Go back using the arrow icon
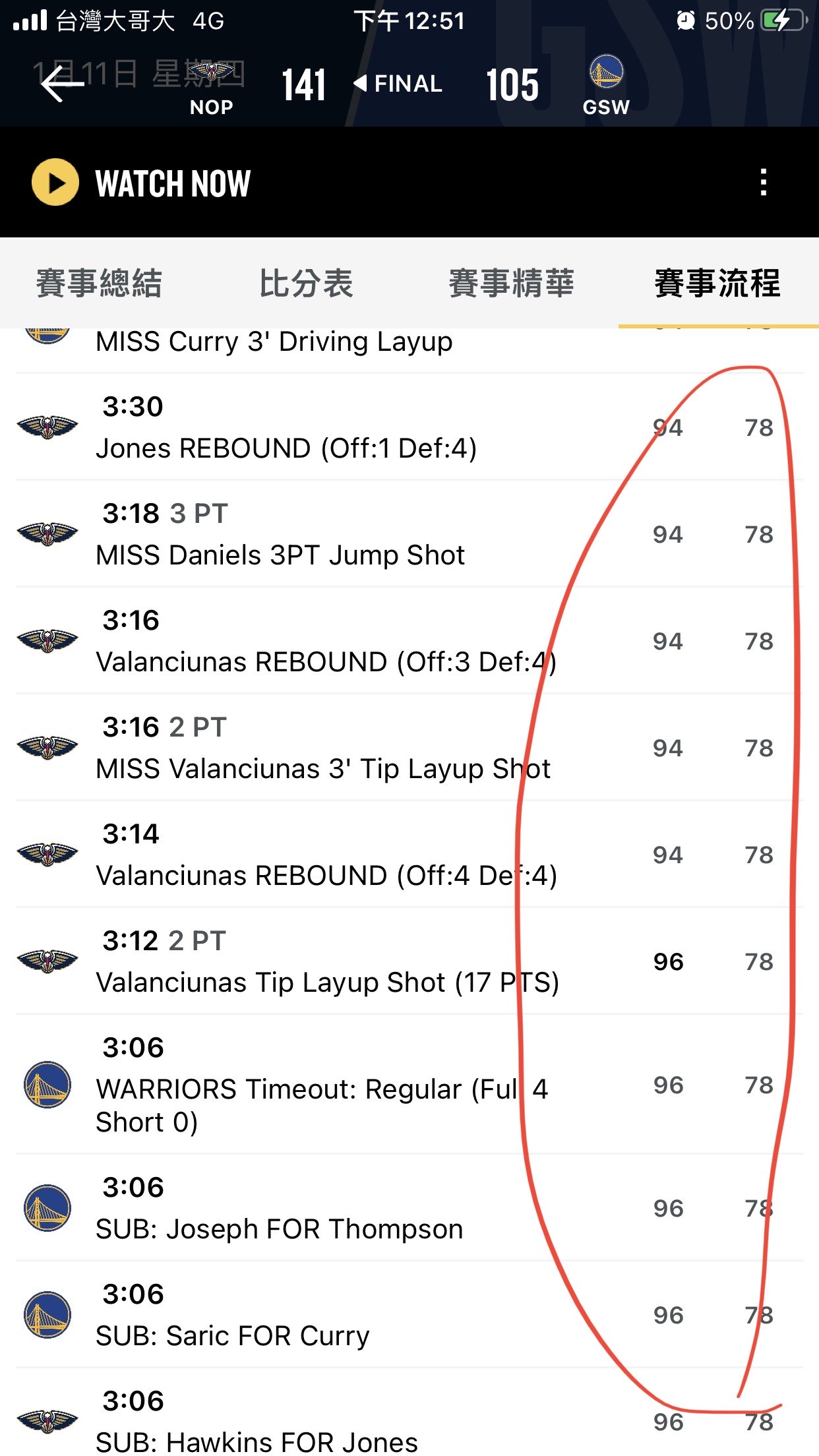Screen dimensions: 819x1456 click(x=63, y=84)
